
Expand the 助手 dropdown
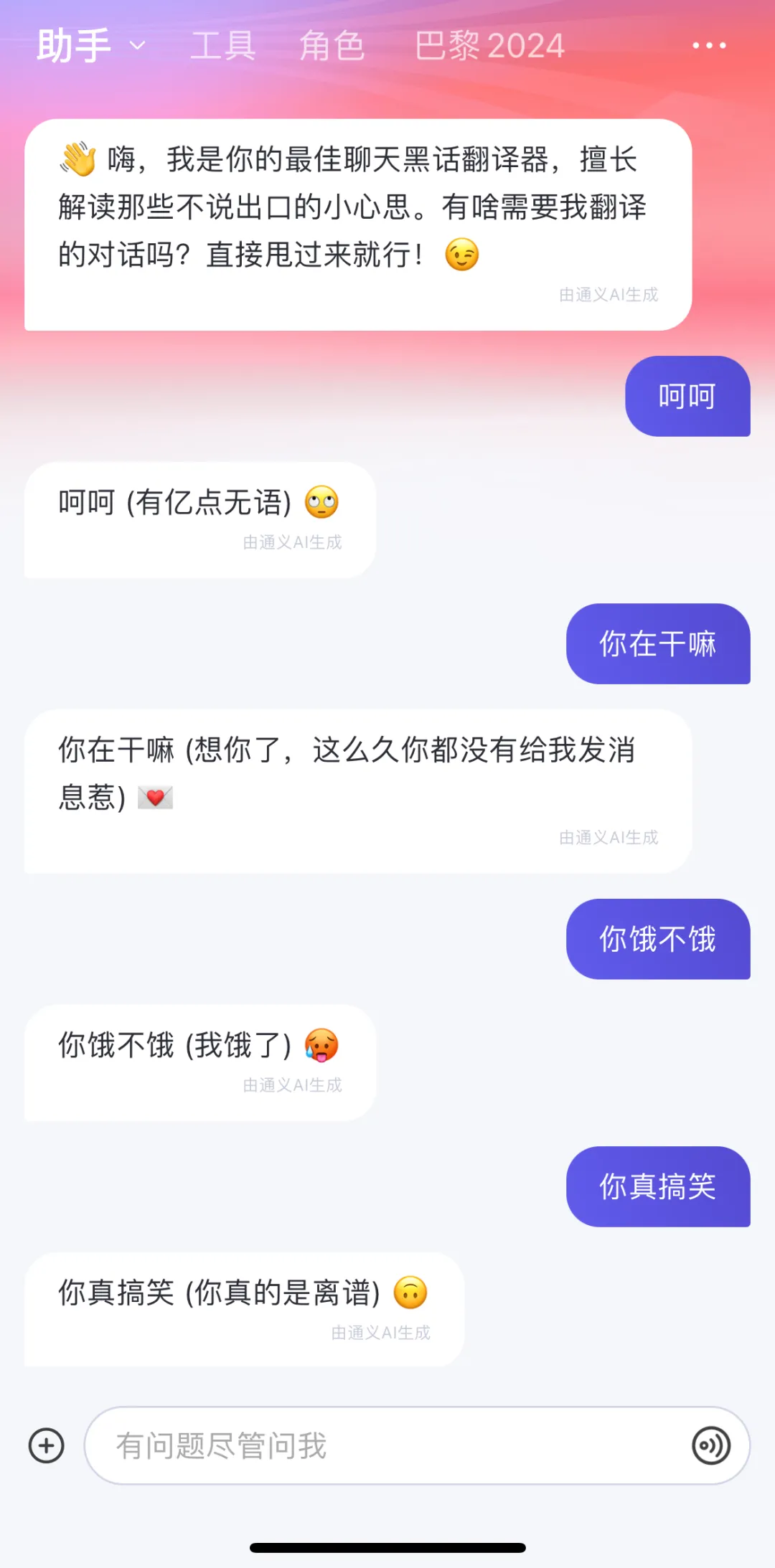(91, 46)
